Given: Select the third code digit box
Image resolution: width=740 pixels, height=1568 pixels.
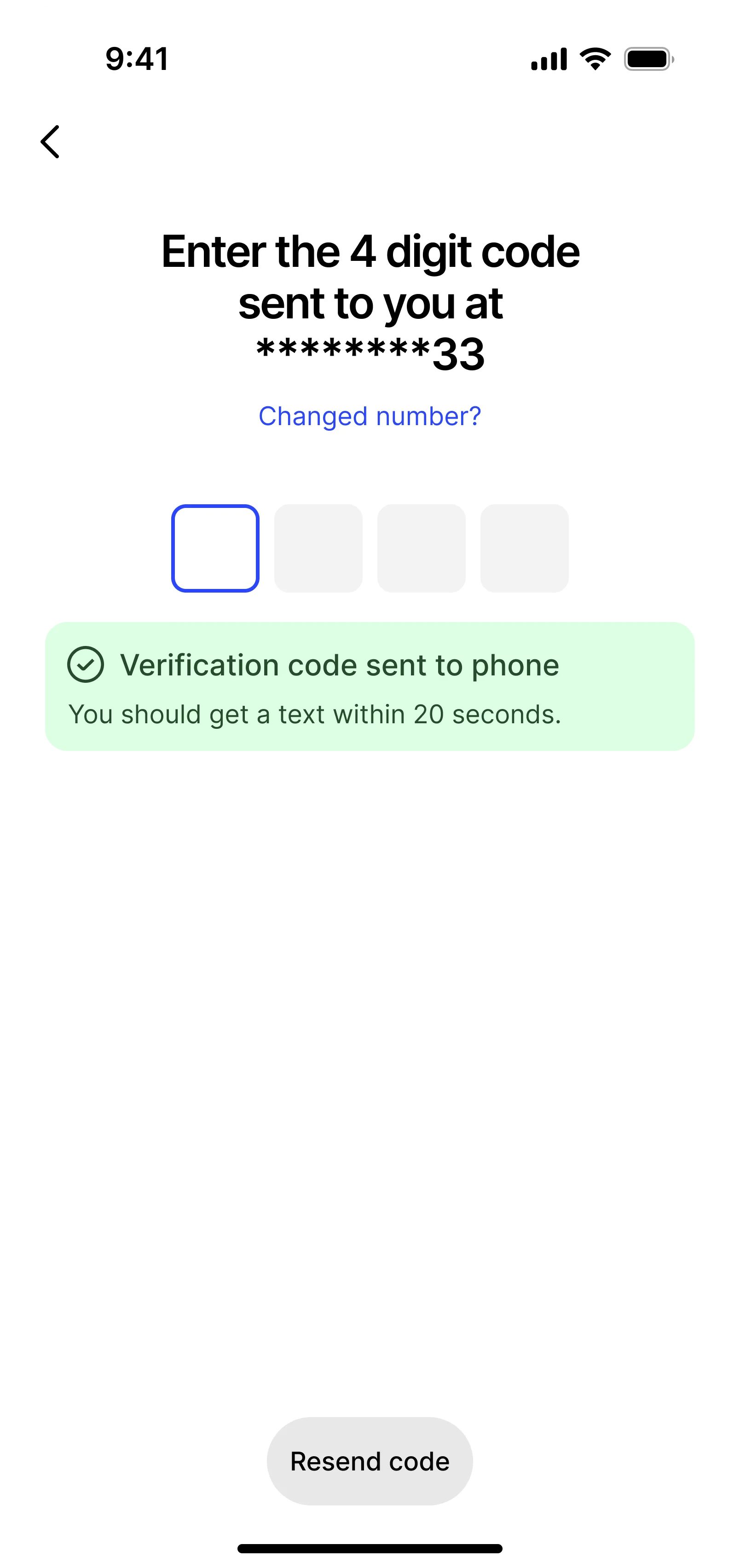Looking at the screenshot, I should pyautogui.click(x=422, y=548).
